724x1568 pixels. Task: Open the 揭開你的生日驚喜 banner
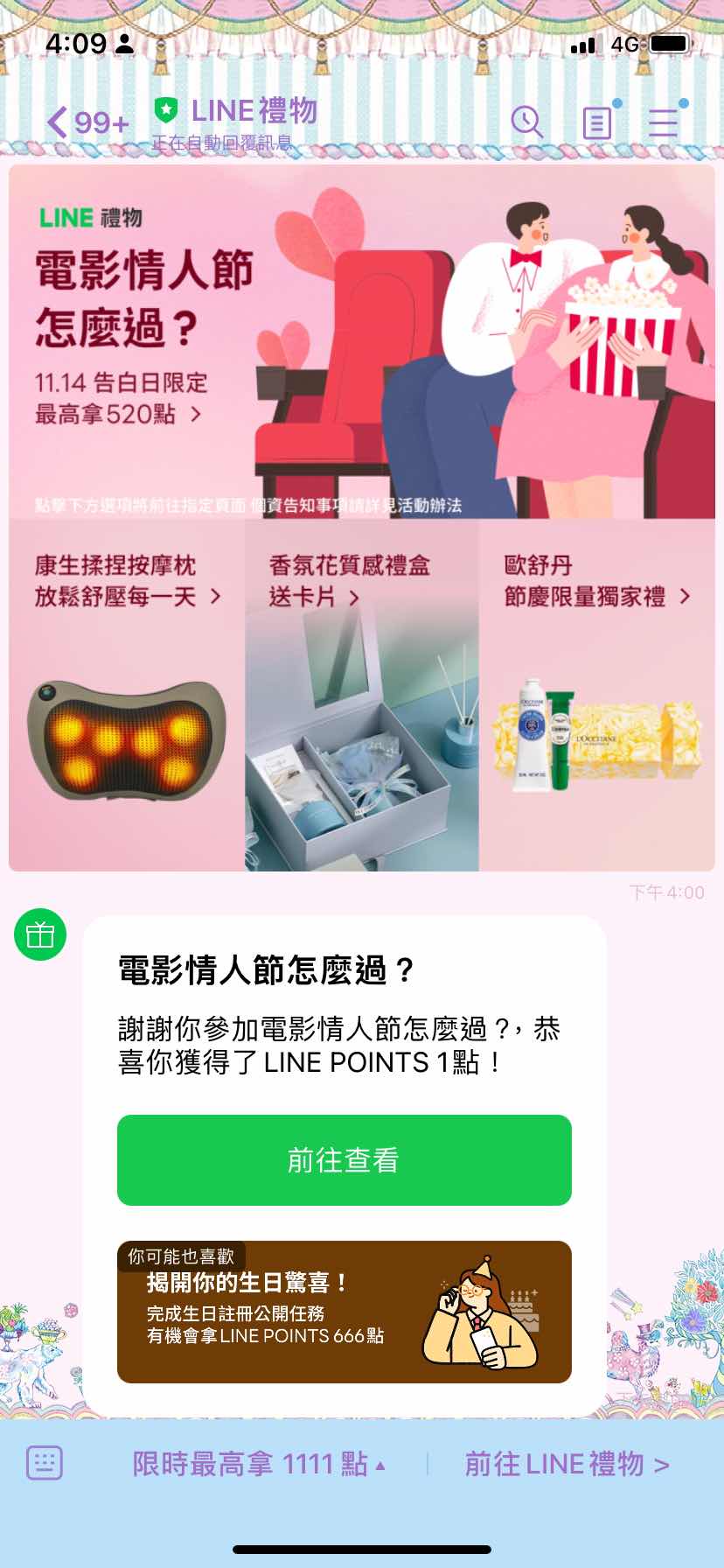(x=344, y=1312)
